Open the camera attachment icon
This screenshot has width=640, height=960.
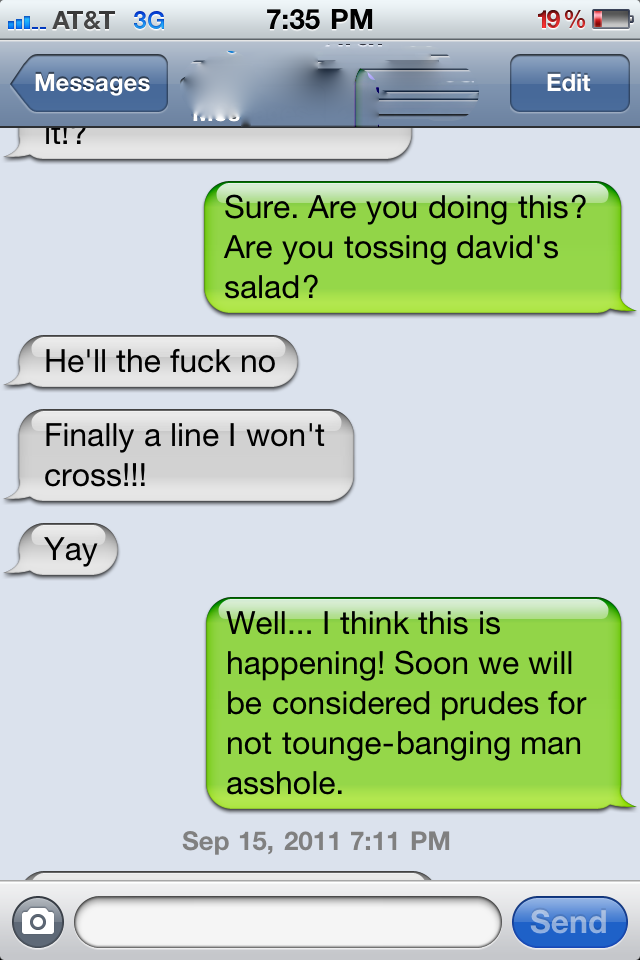pyautogui.click(x=38, y=921)
